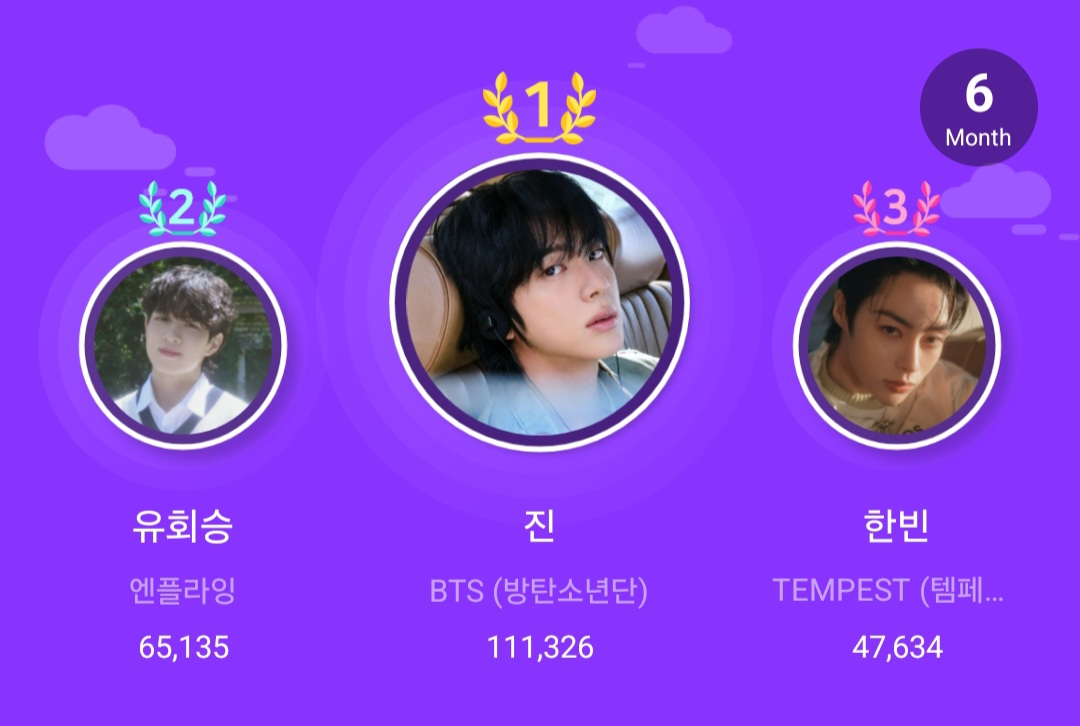
Task: Open second-place 유회승 profile picture
Action: coord(183,344)
